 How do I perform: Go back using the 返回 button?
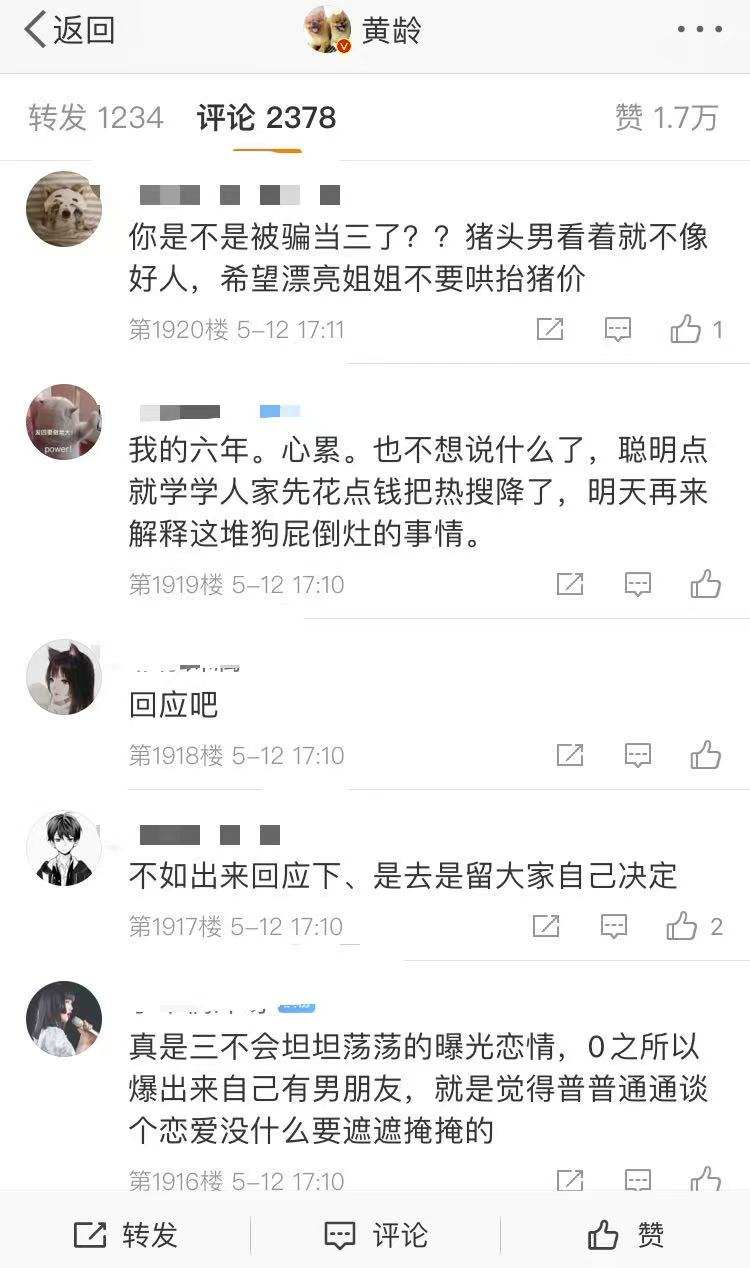(68, 30)
